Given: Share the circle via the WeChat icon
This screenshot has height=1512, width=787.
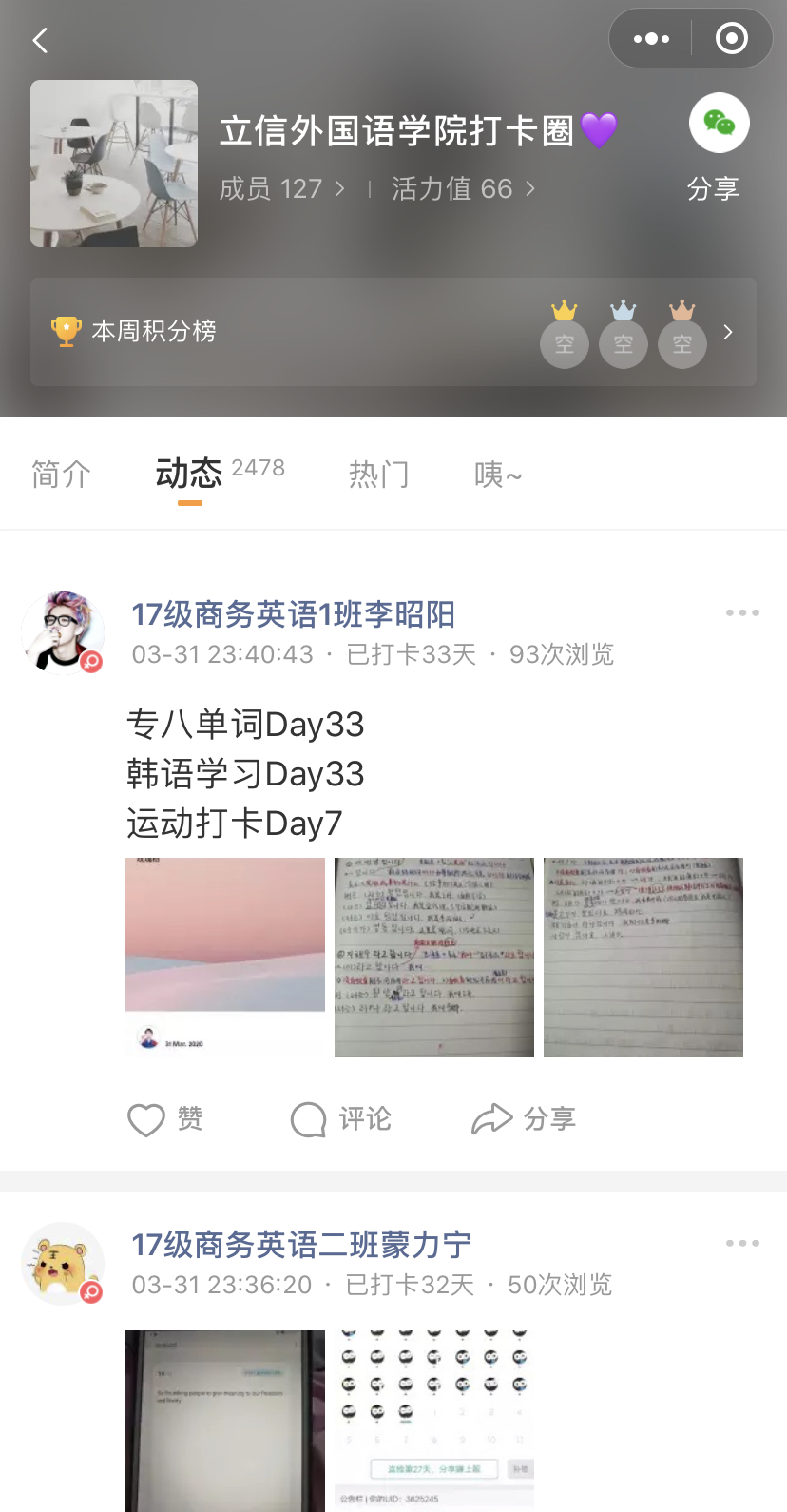Looking at the screenshot, I should click(719, 124).
